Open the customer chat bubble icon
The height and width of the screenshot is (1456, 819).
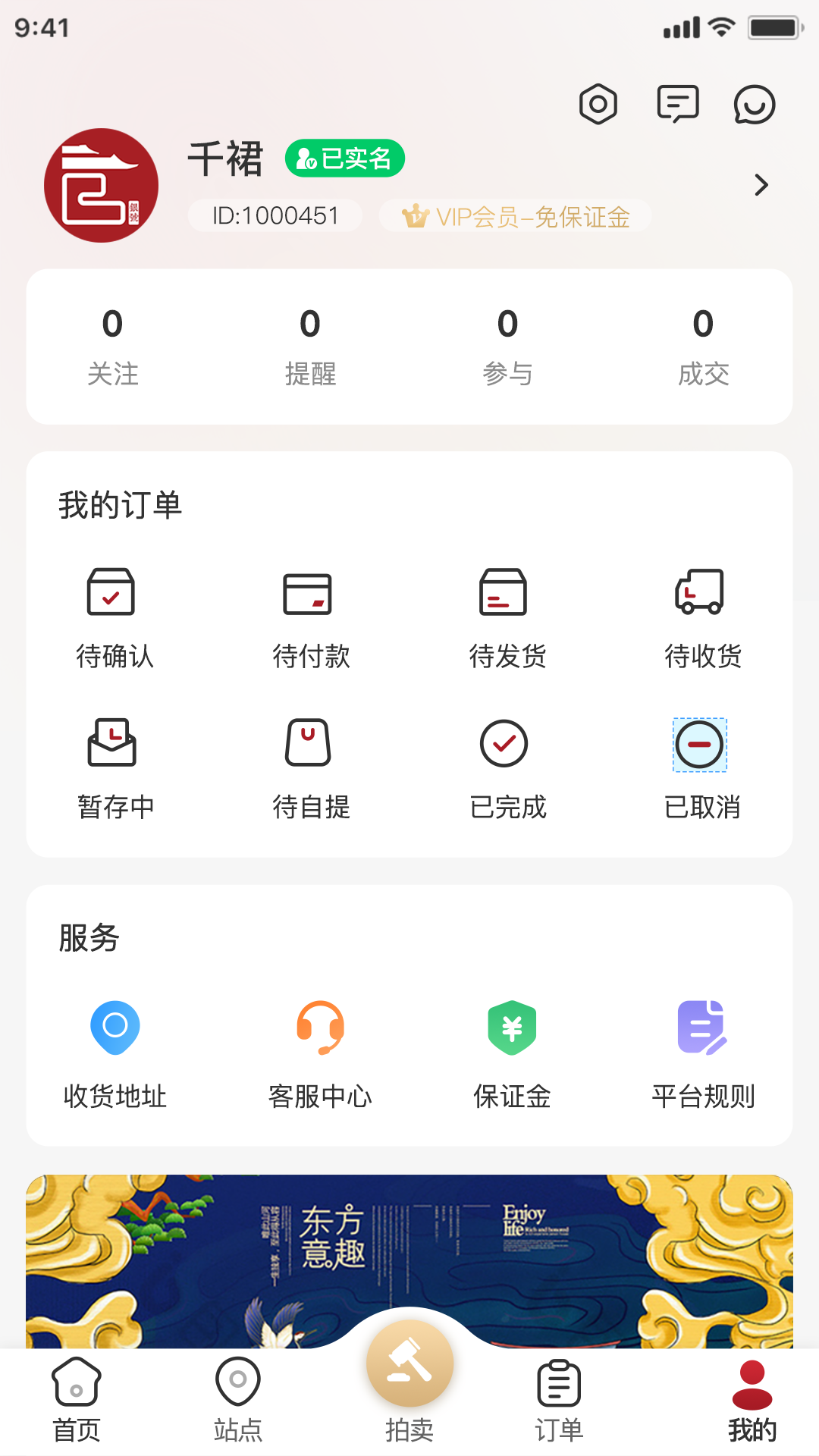(x=755, y=104)
